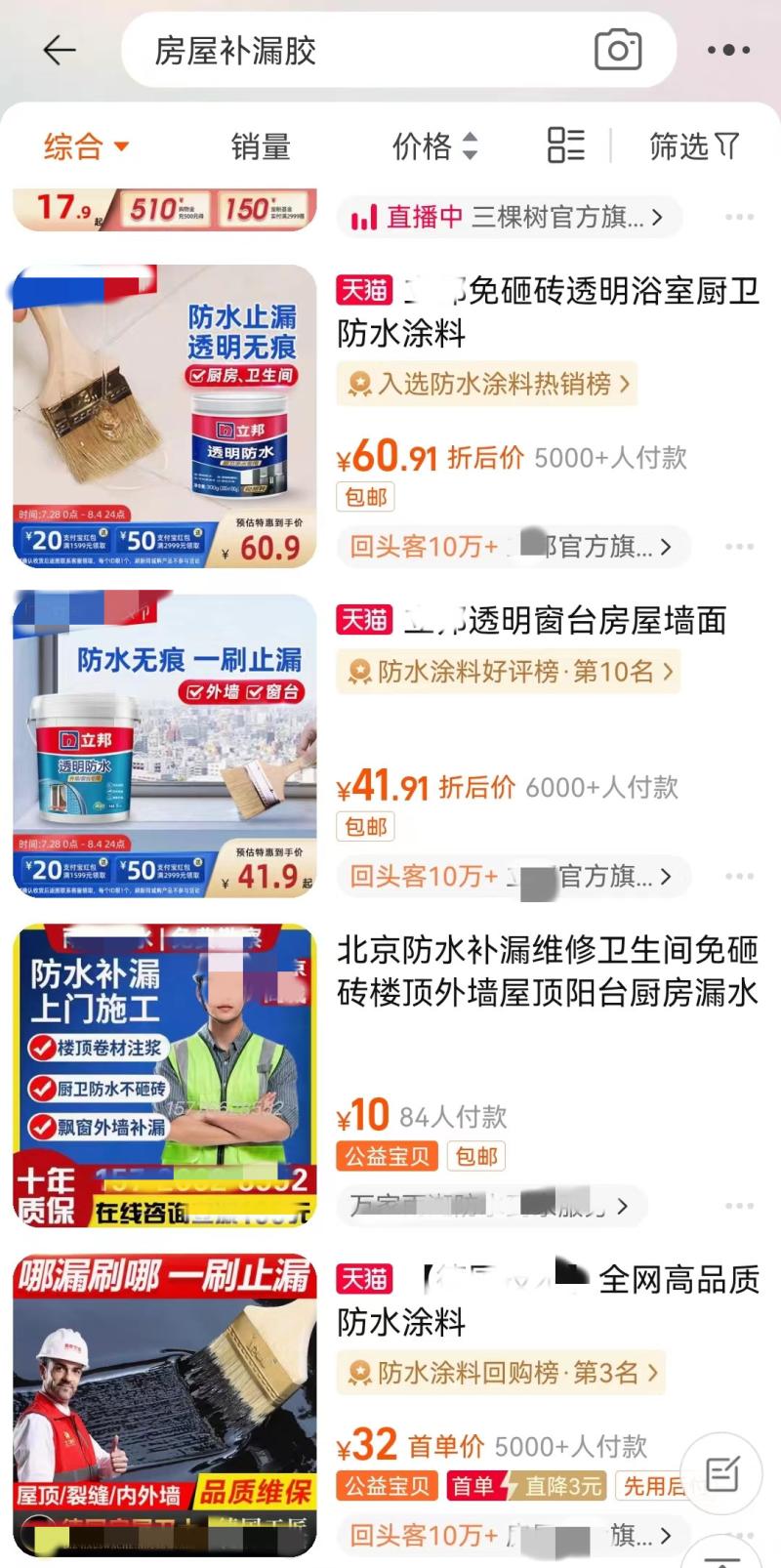Open the 筛选 filter panel
The width and height of the screenshot is (781, 1568).
point(694,147)
